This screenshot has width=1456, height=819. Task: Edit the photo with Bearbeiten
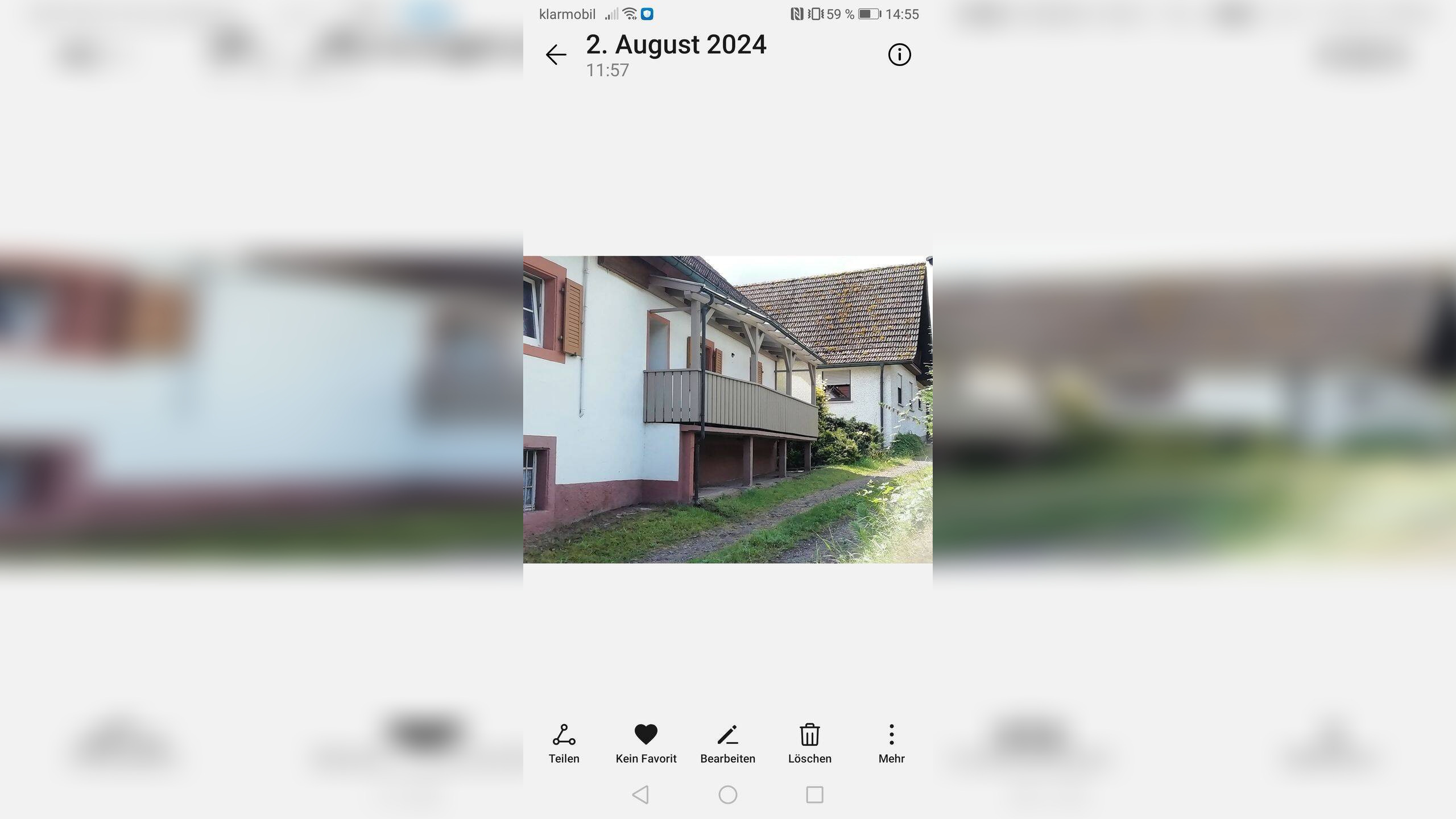[x=727, y=743]
